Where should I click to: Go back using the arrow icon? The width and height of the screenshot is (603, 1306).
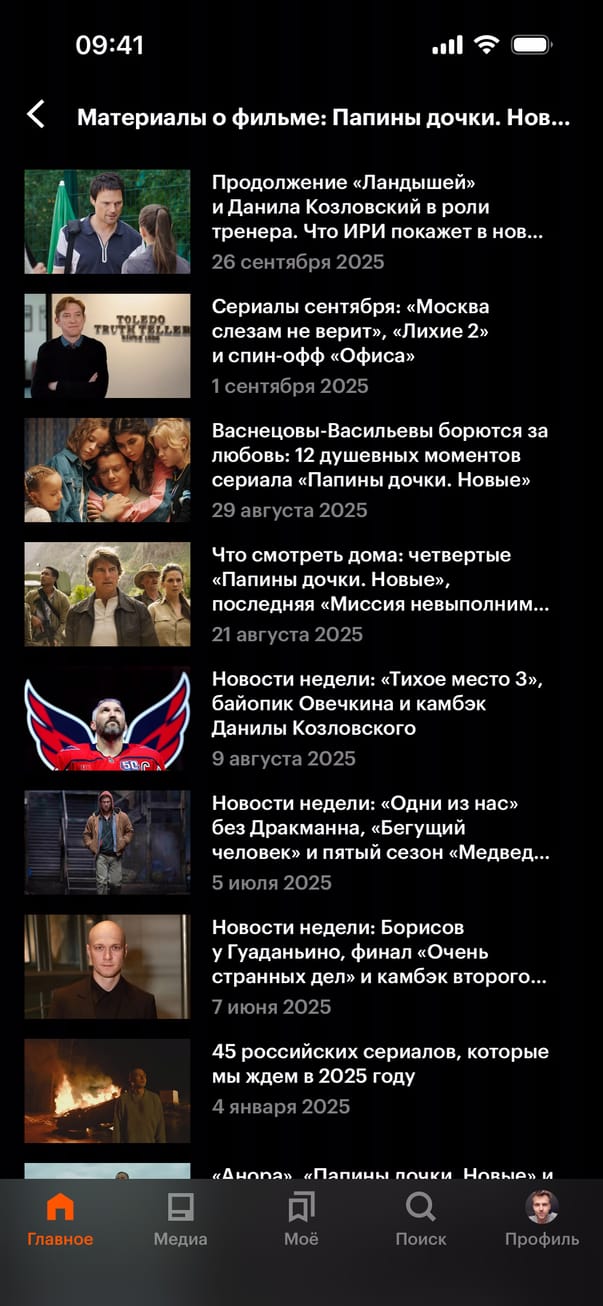pos(36,115)
